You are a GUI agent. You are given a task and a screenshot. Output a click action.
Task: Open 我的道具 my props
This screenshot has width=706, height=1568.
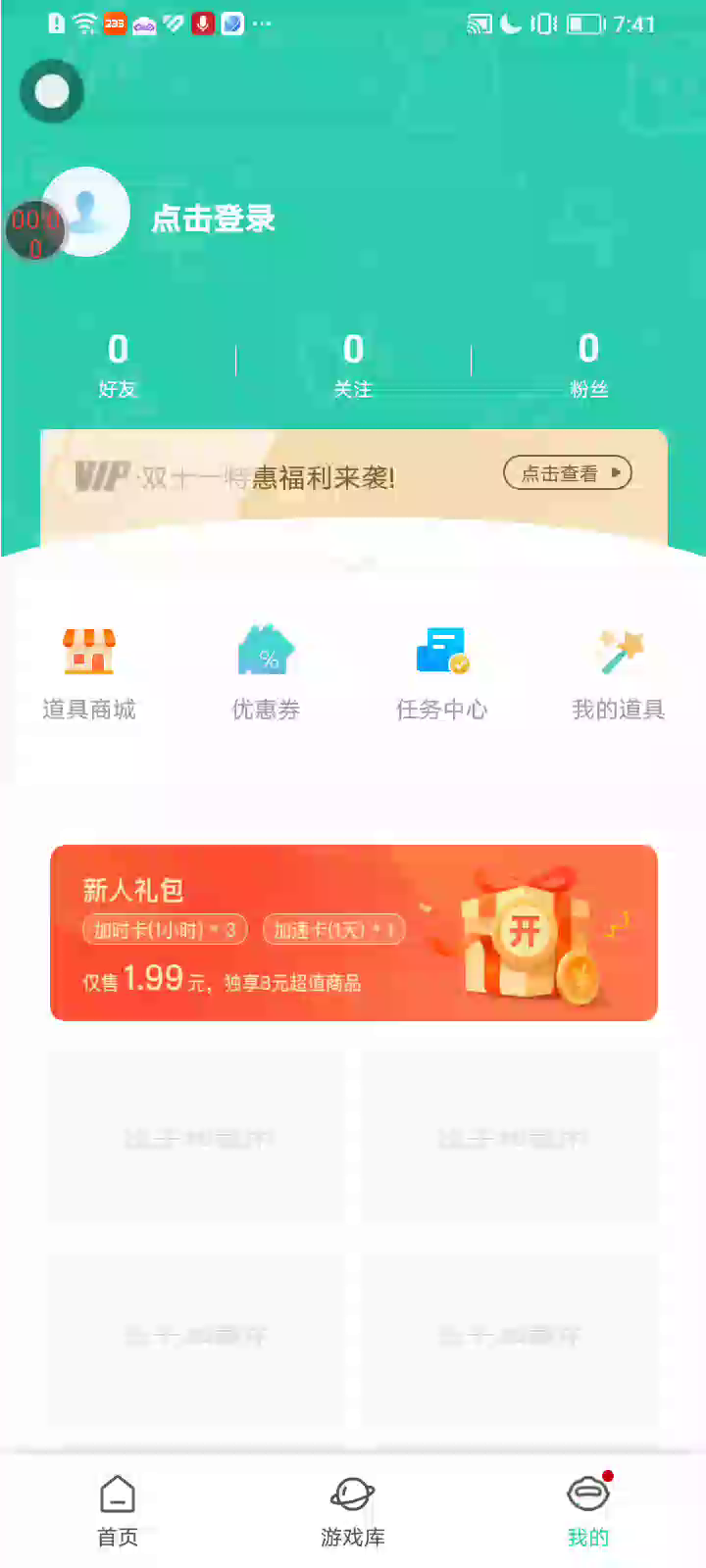(x=619, y=674)
